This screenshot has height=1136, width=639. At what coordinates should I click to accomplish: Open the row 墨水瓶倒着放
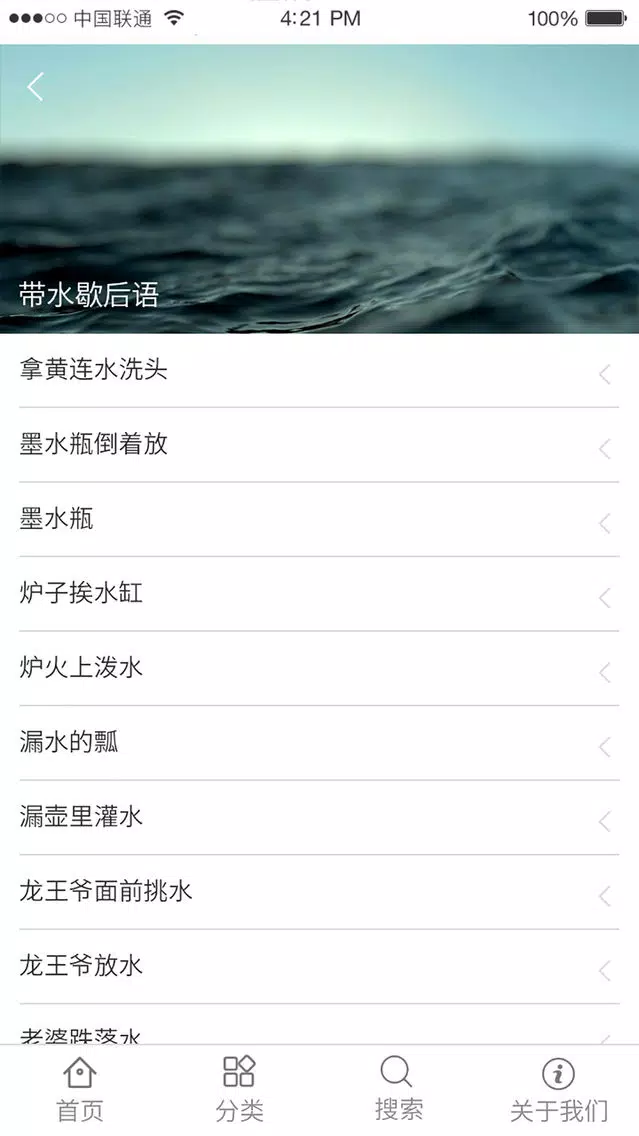click(x=320, y=445)
